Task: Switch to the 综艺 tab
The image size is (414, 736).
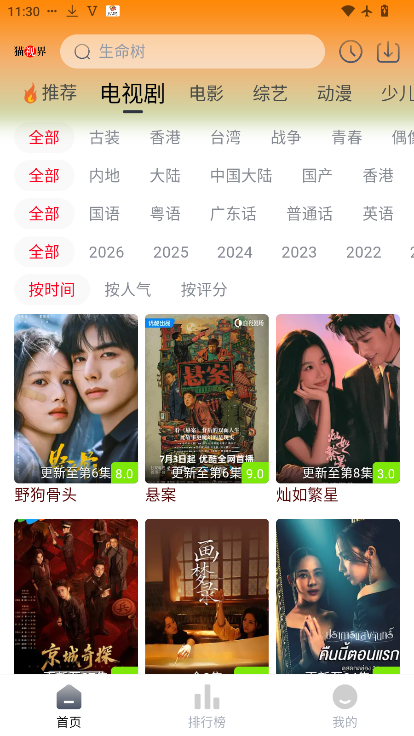Action: [270, 93]
